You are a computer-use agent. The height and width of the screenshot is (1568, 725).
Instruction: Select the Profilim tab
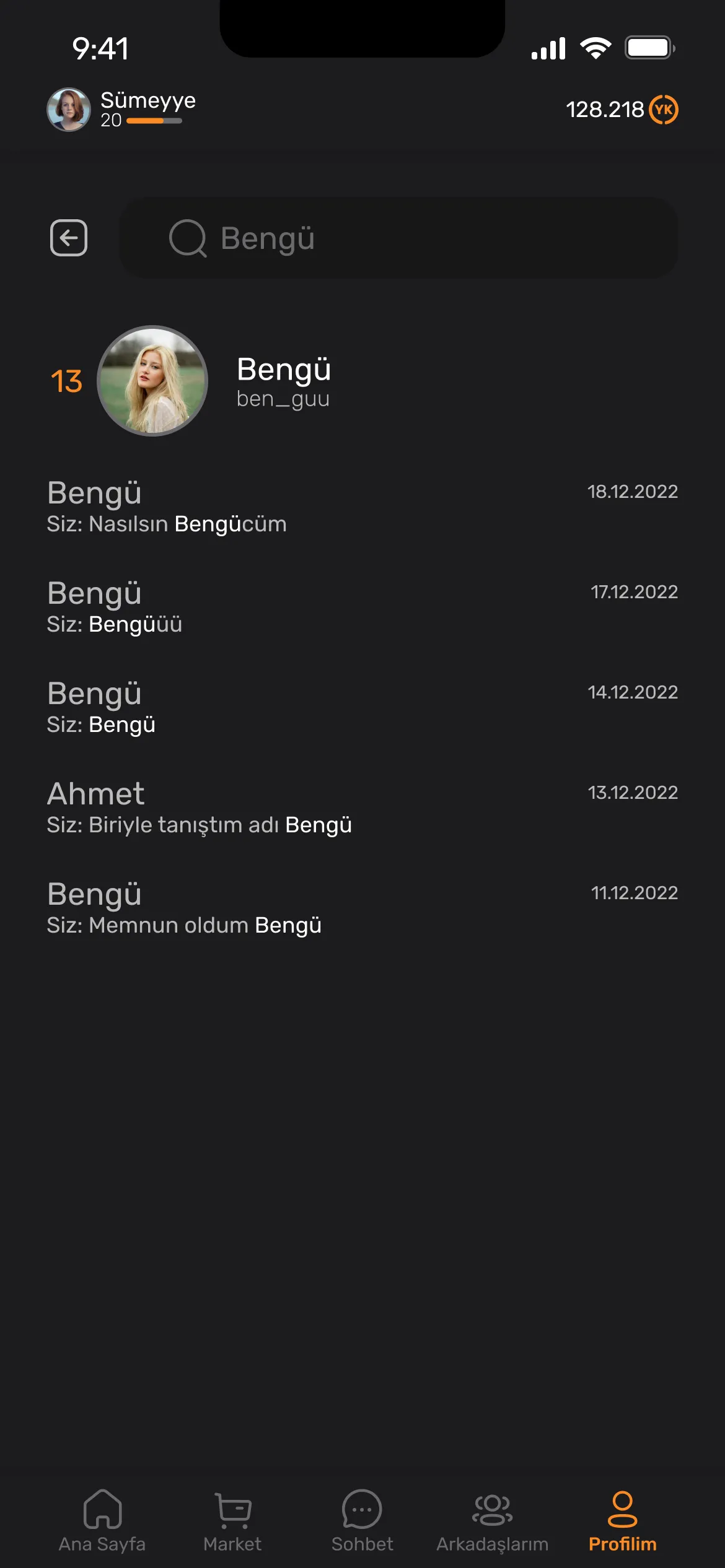(x=622, y=1520)
